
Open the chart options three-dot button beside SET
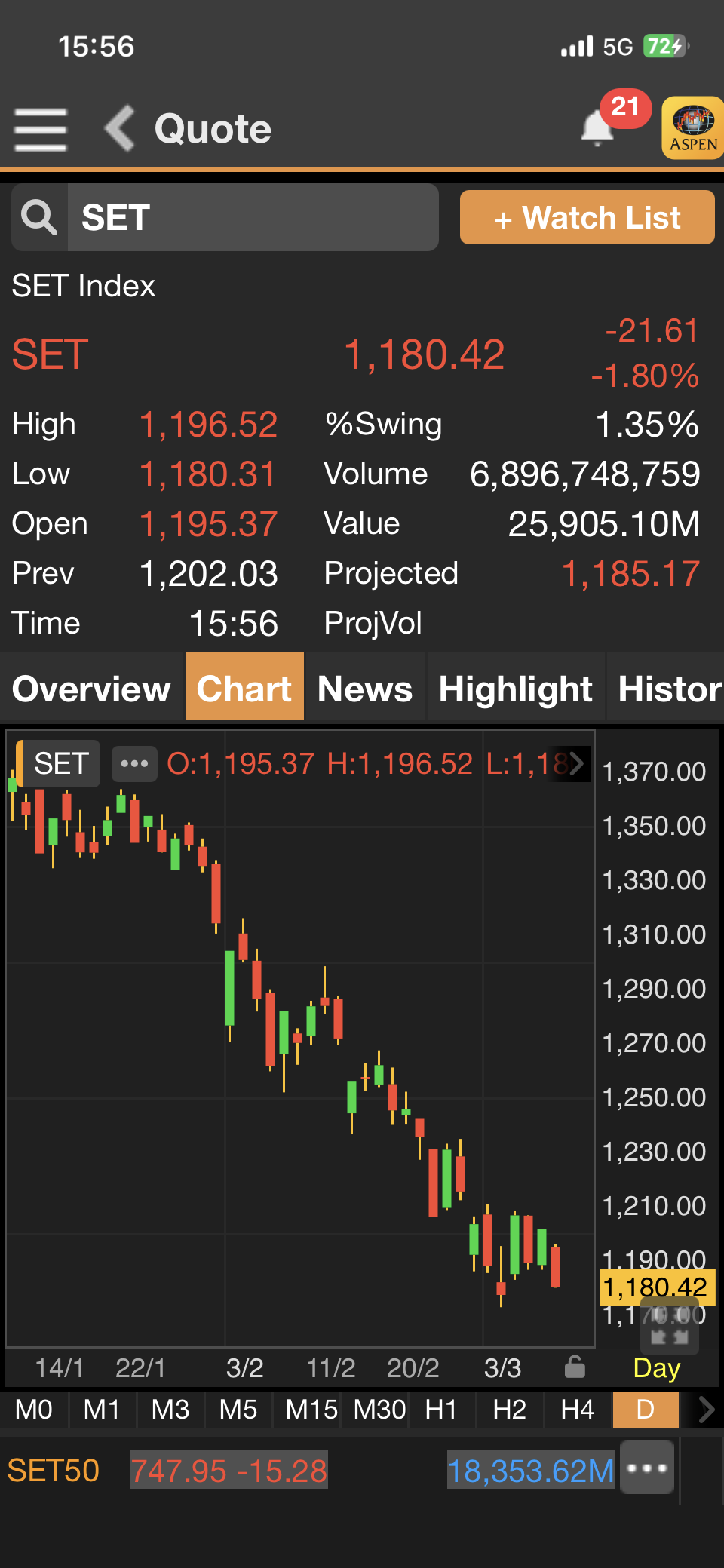tap(134, 763)
